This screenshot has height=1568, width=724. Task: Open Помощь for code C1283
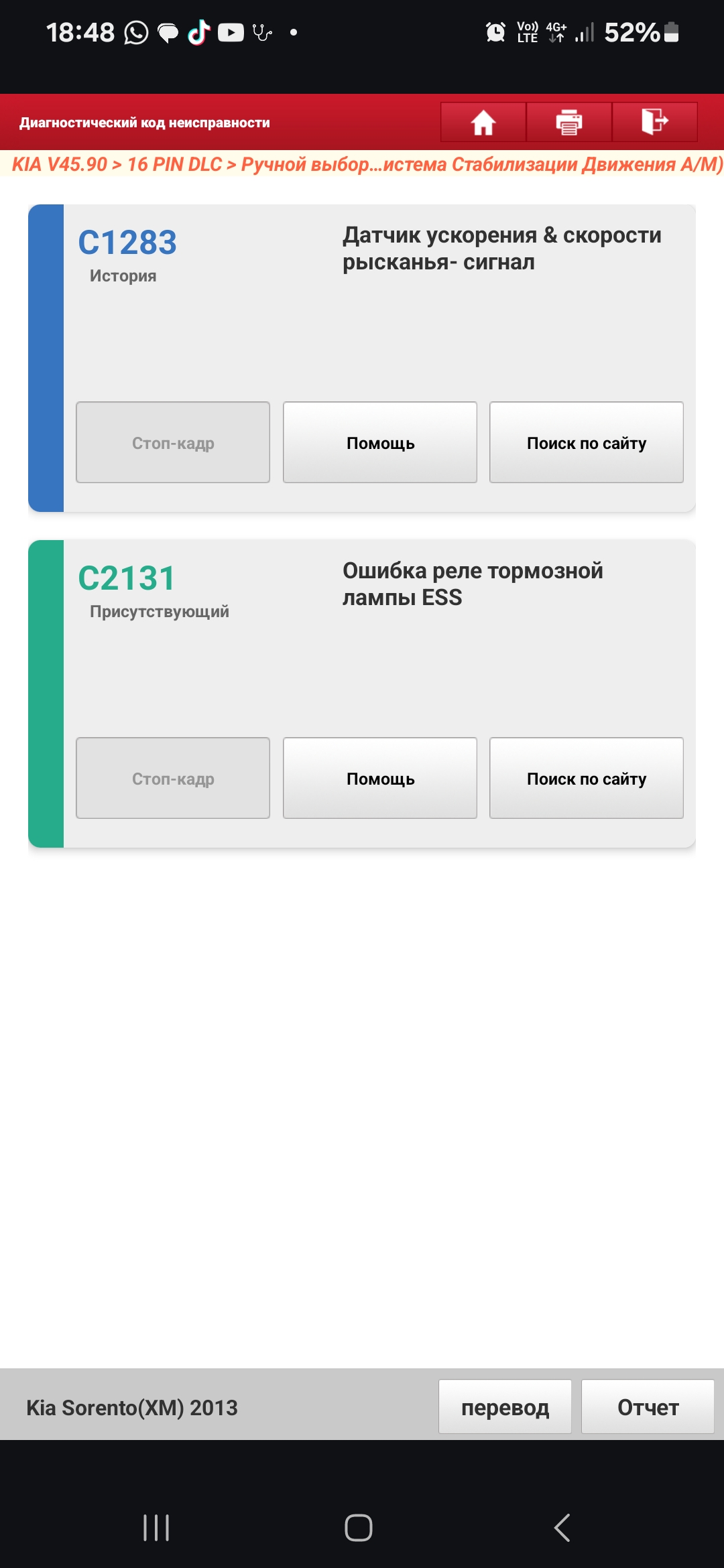380,443
